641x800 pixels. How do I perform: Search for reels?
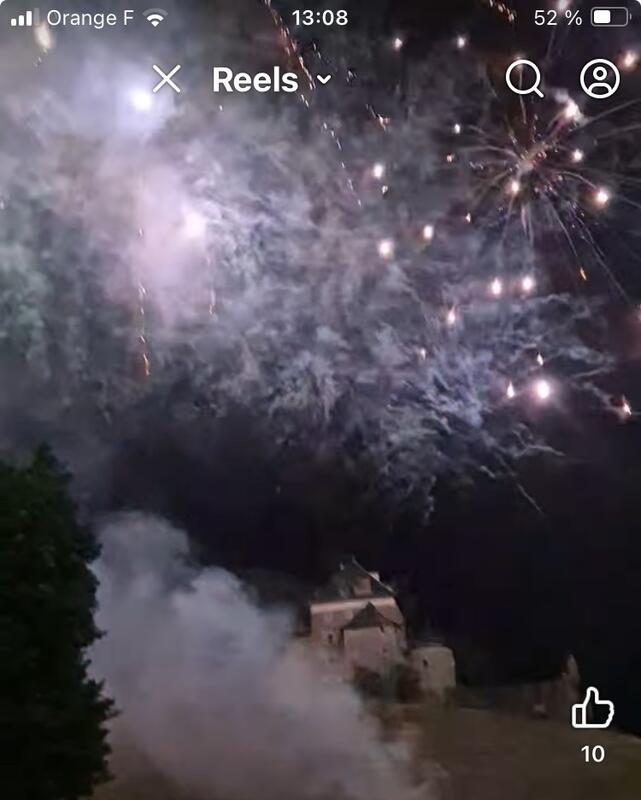(524, 78)
